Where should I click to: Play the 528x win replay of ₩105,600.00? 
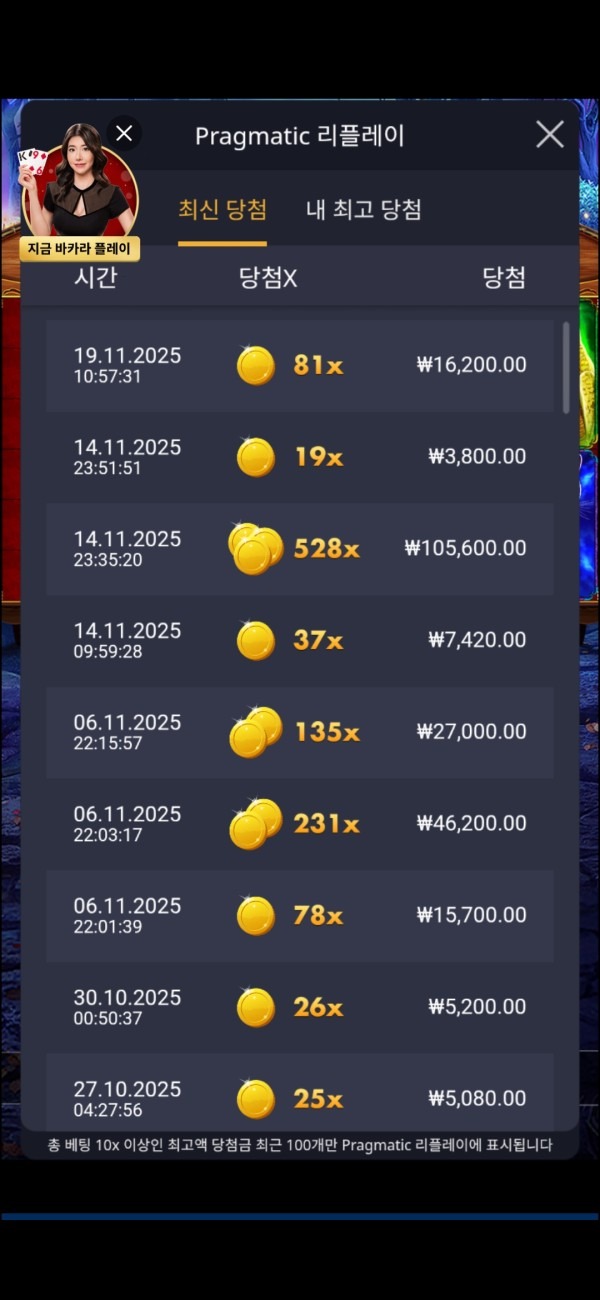coord(300,549)
